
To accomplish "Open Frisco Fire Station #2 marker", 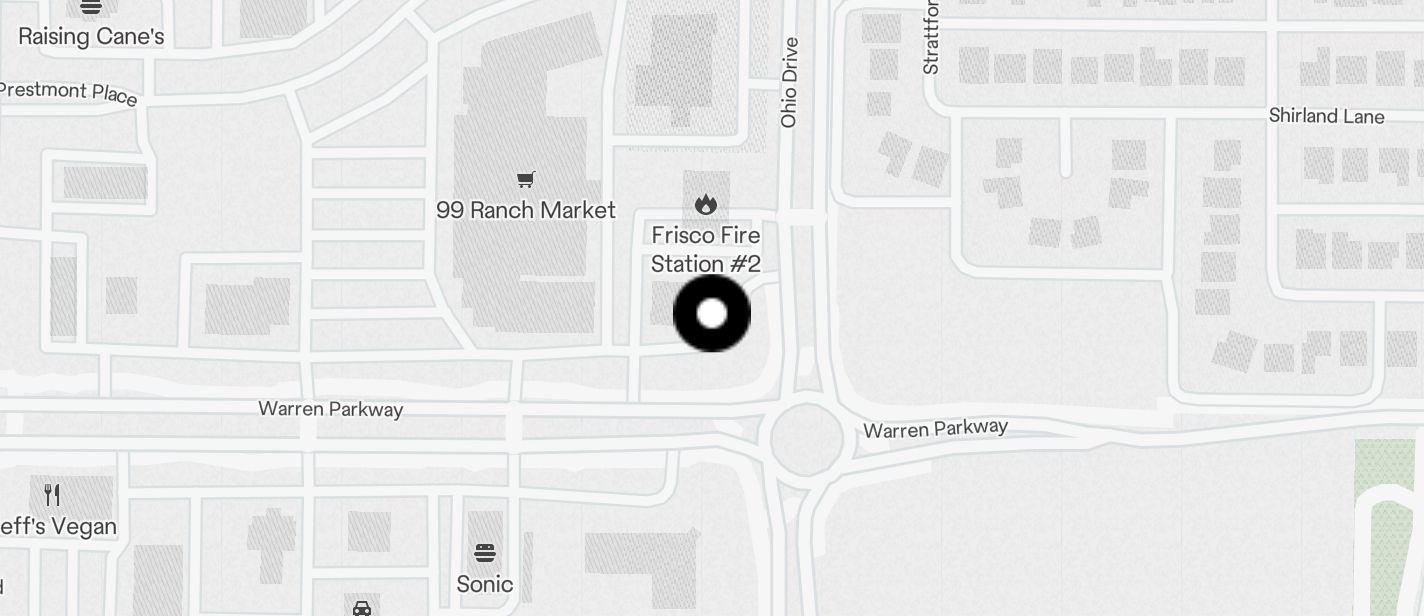I will point(706,205).
